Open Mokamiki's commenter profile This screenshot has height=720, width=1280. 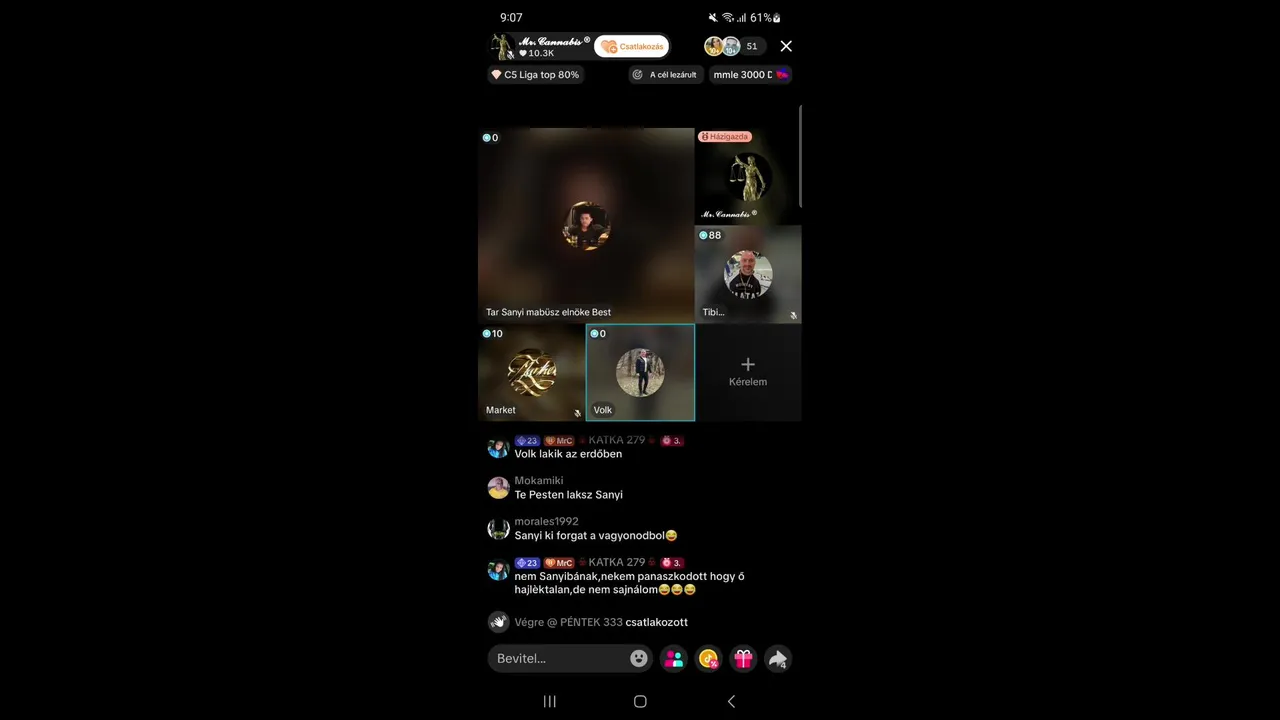(x=498, y=488)
